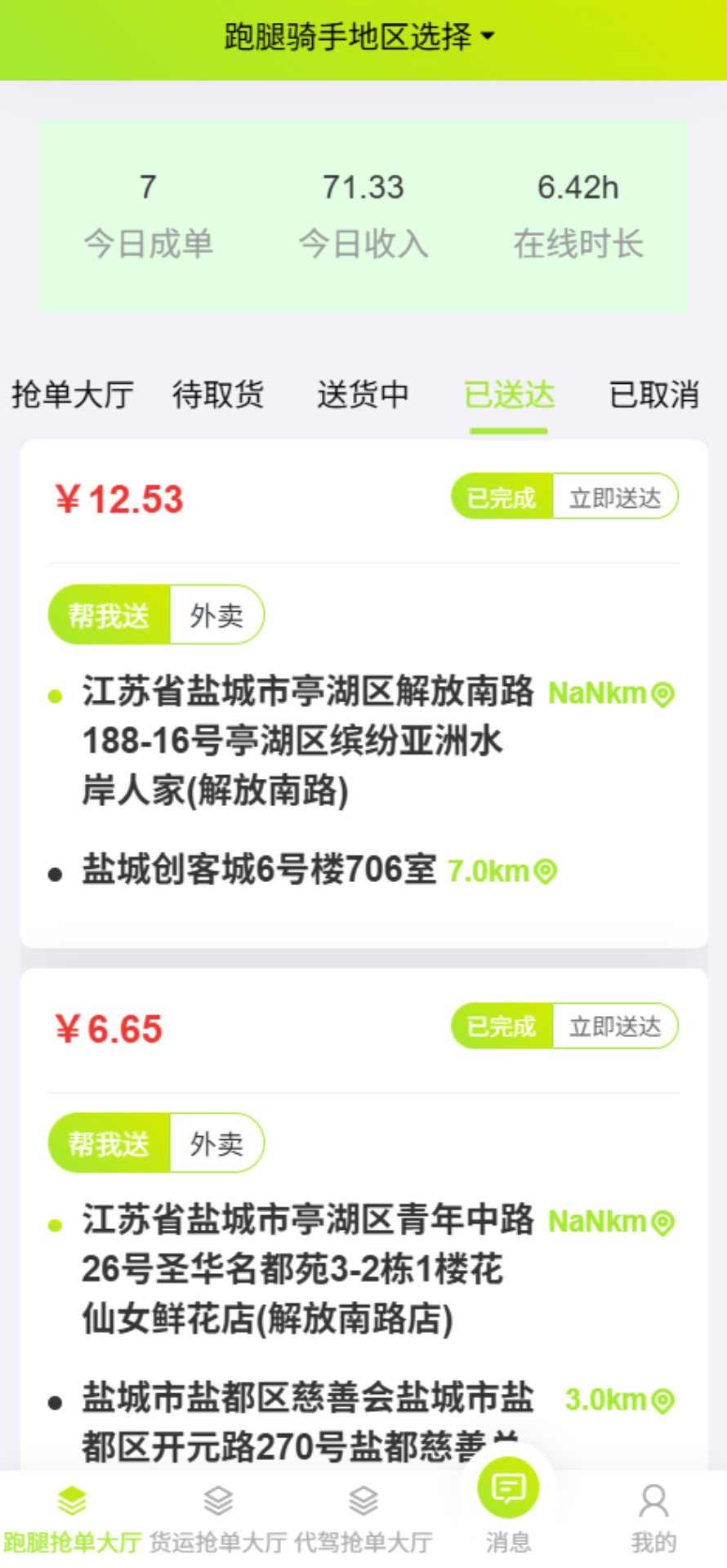Tap the 今日收入 earnings figure 71.33

[x=363, y=186]
